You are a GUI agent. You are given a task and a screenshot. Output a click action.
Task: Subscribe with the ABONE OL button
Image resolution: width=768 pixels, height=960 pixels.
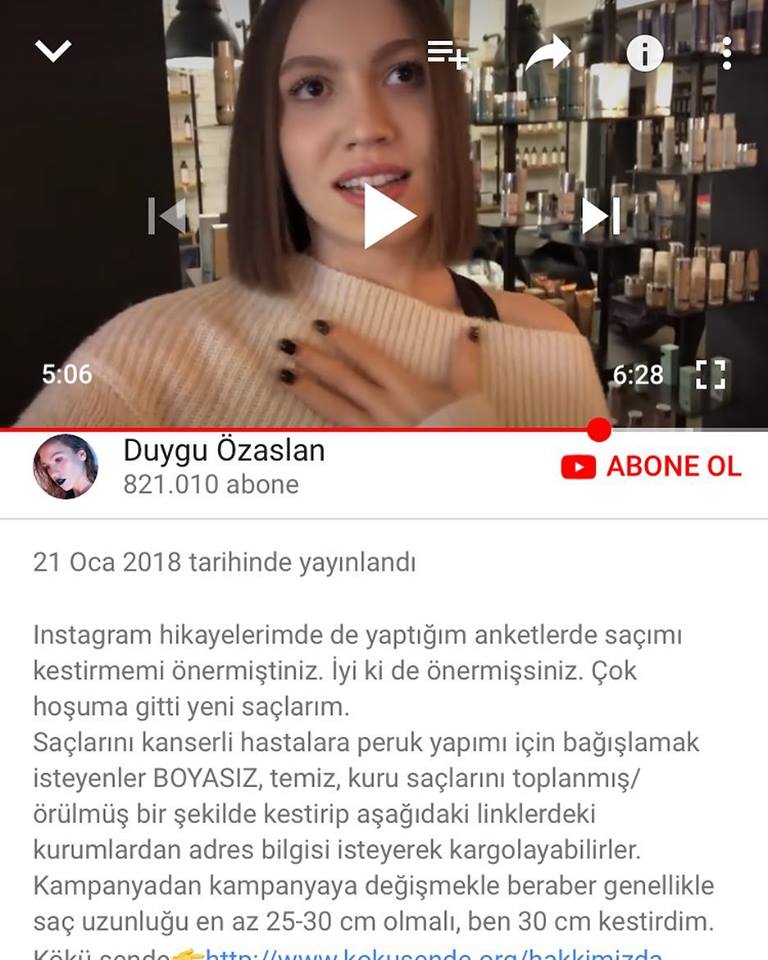pyautogui.click(x=651, y=466)
